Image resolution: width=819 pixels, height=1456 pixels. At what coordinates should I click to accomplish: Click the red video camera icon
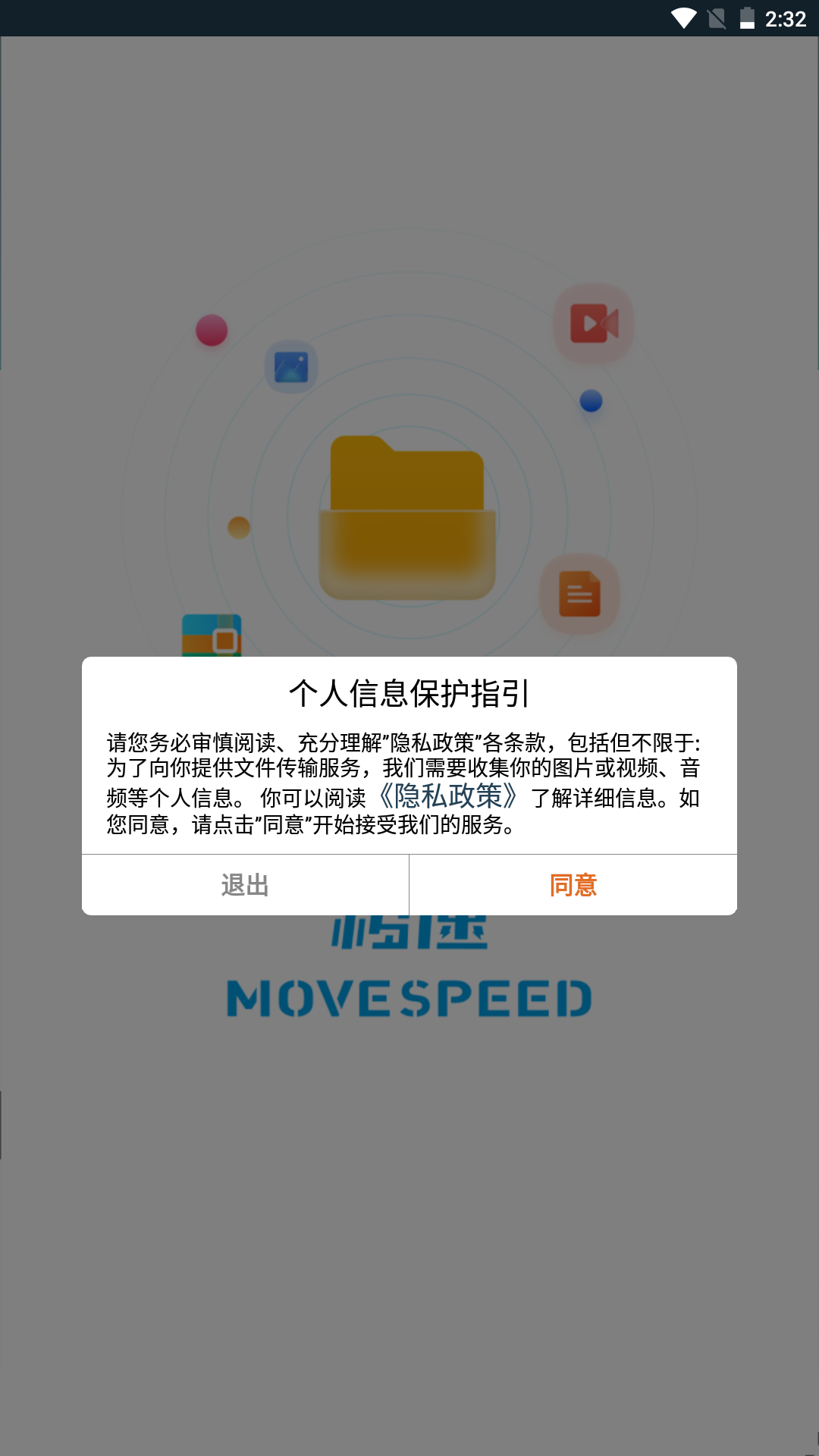tap(593, 322)
